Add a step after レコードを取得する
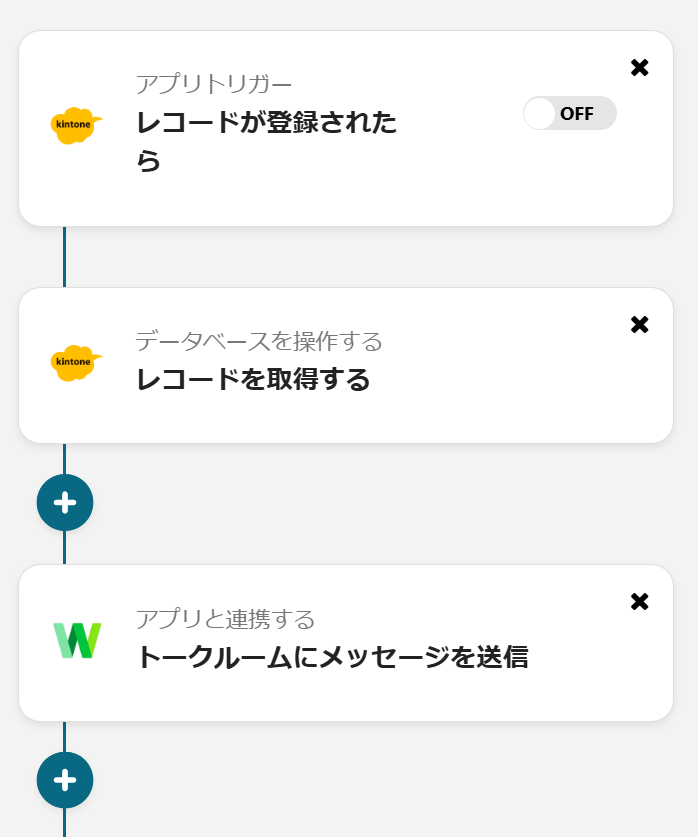This screenshot has height=837, width=698. click(x=65, y=503)
